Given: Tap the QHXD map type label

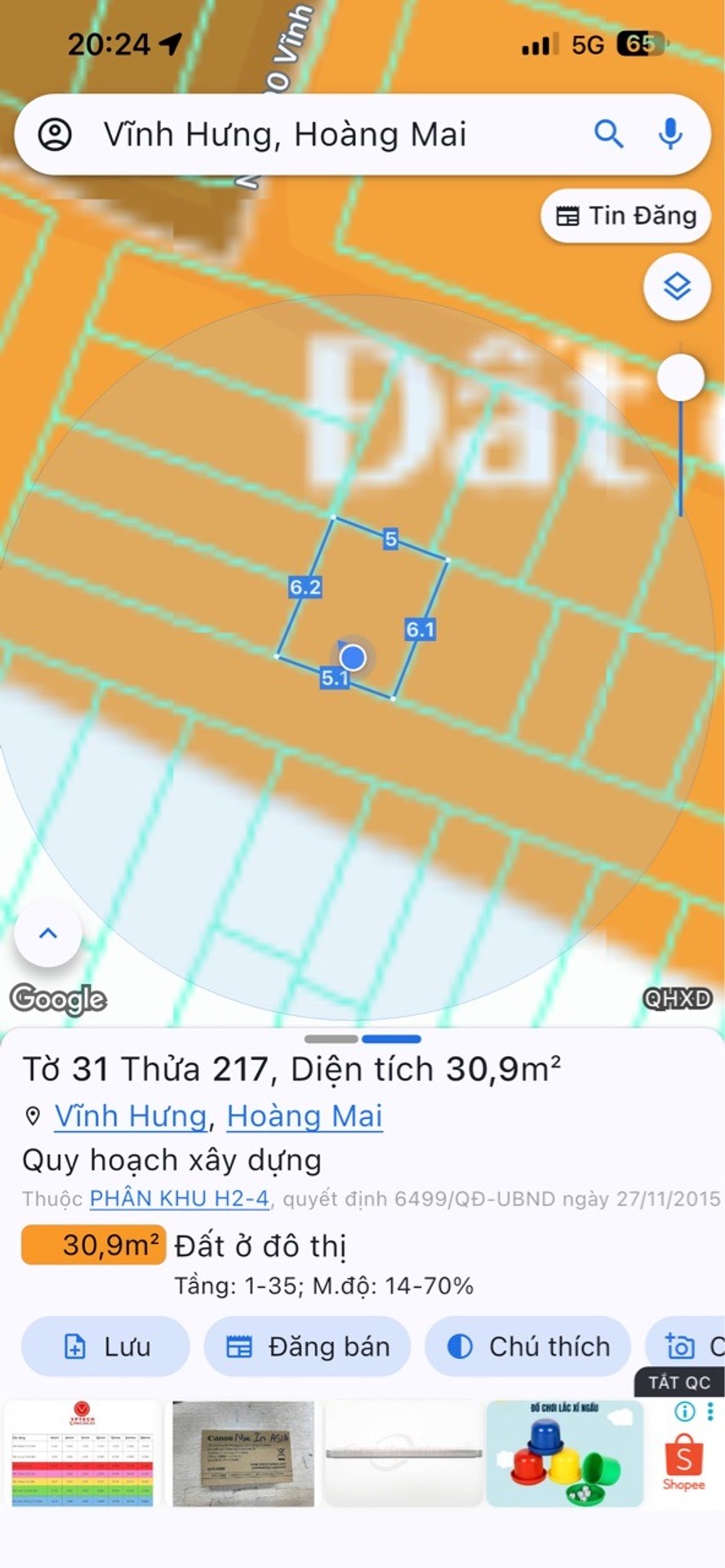Looking at the screenshot, I should coord(677,998).
